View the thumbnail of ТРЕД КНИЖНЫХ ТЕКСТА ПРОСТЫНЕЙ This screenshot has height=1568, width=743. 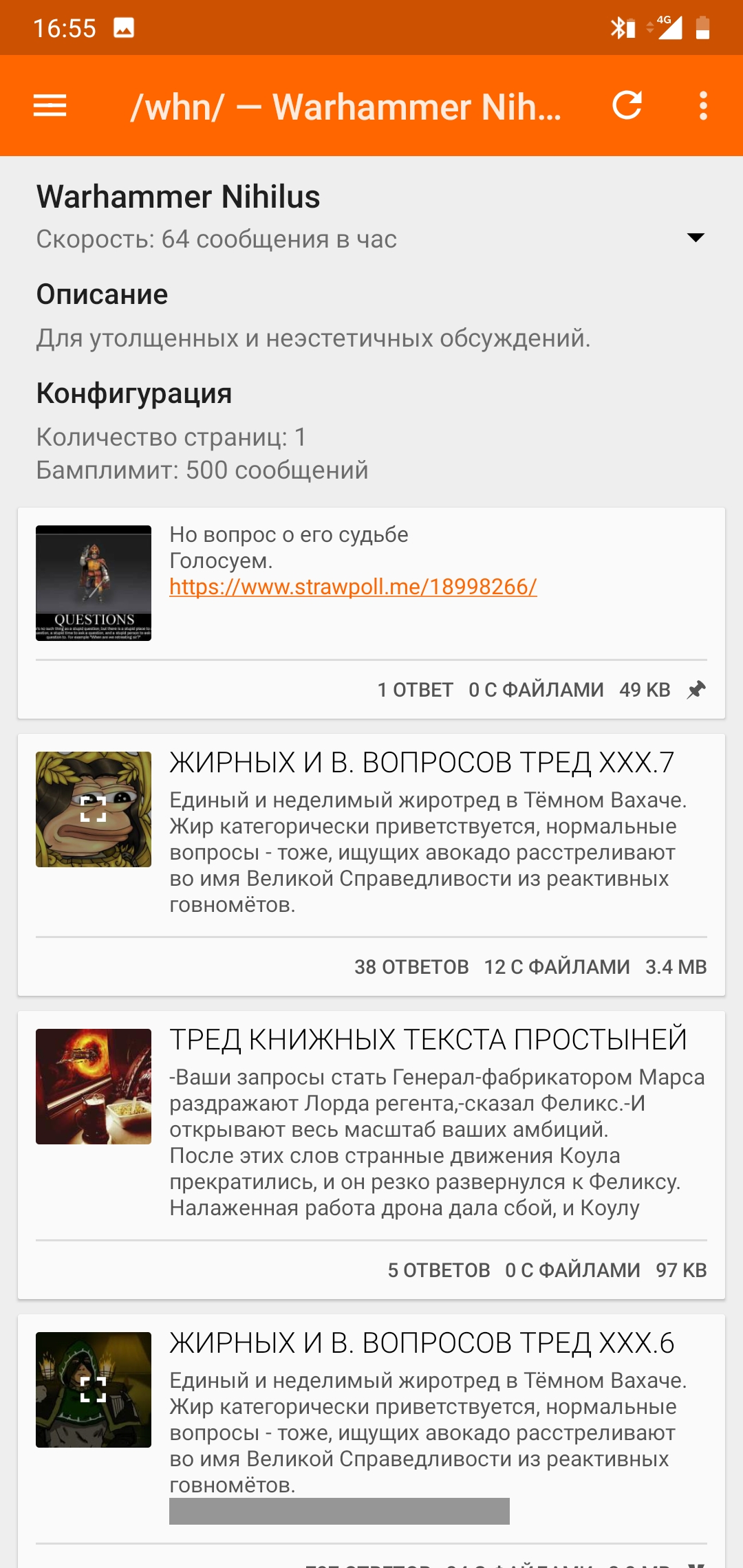tap(94, 1087)
